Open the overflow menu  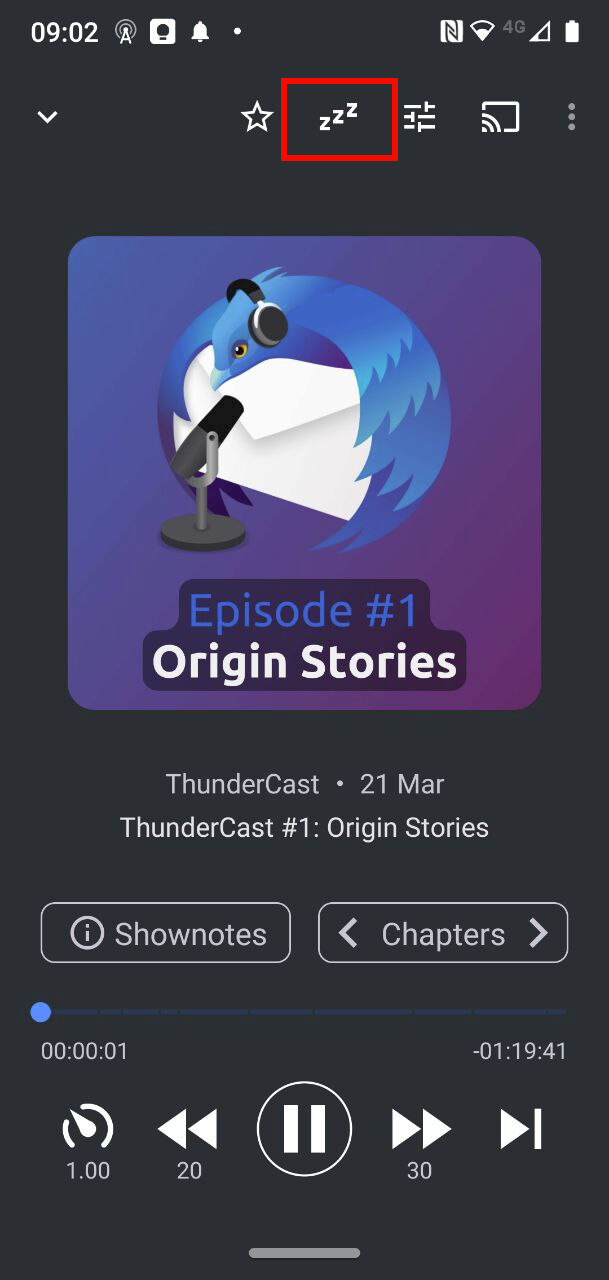coord(571,118)
